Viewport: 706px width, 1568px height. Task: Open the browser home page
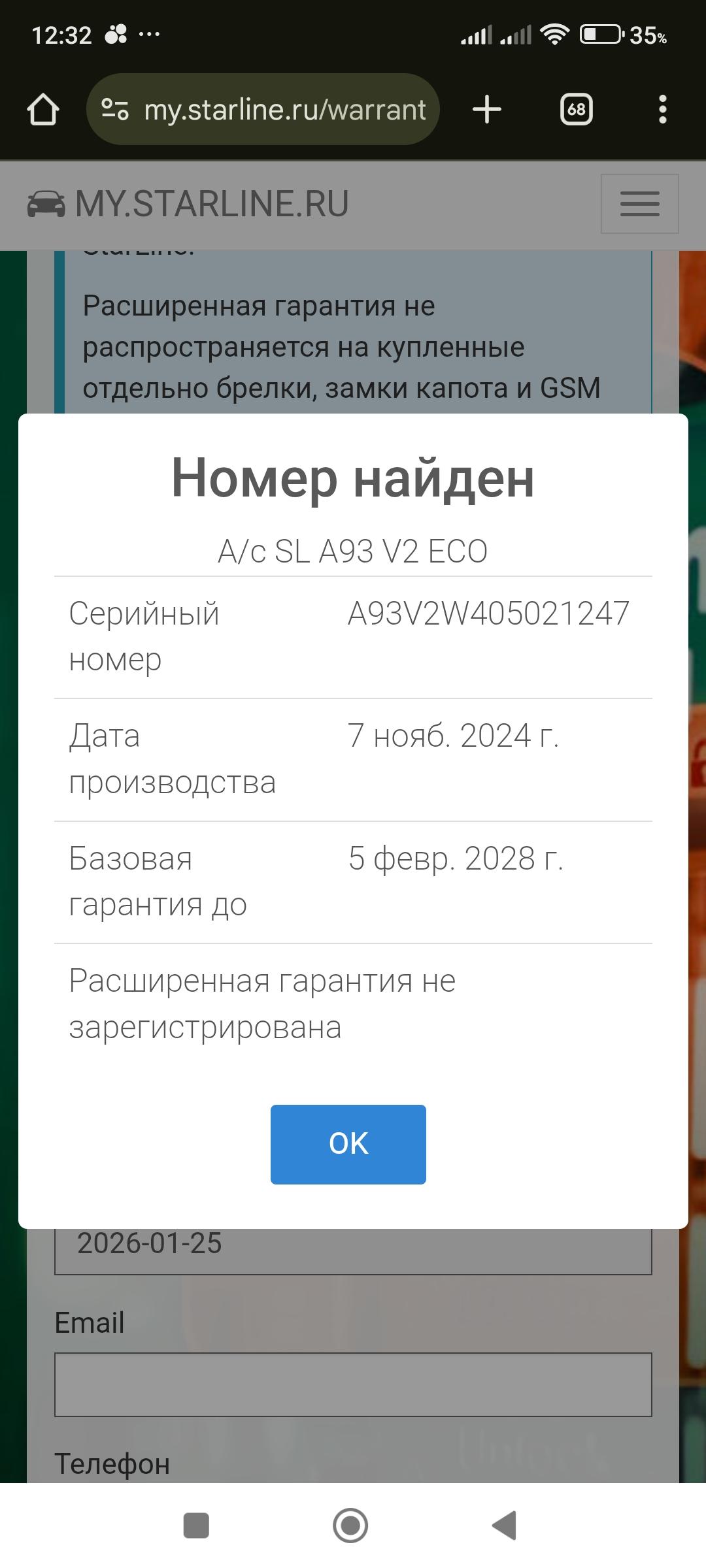(x=43, y=109)
